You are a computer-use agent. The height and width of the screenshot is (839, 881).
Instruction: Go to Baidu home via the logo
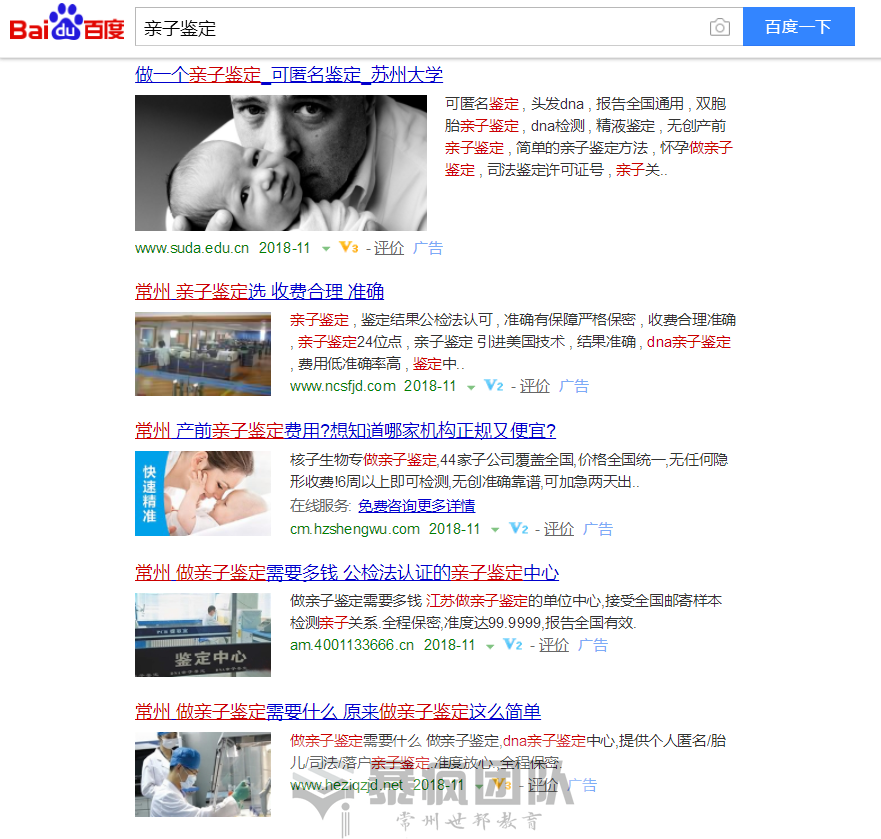coord(66,26)
